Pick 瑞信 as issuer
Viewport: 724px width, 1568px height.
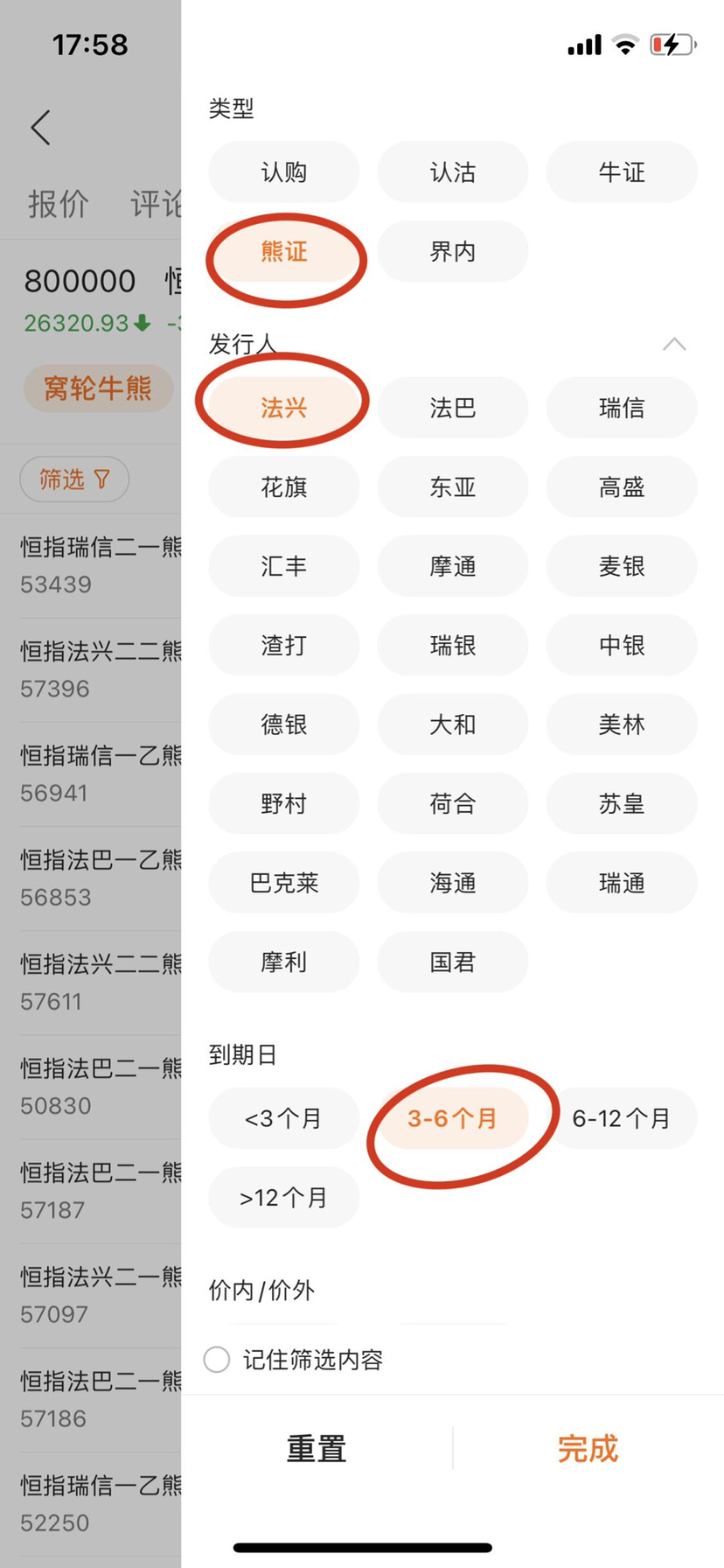tap(621, 408)
